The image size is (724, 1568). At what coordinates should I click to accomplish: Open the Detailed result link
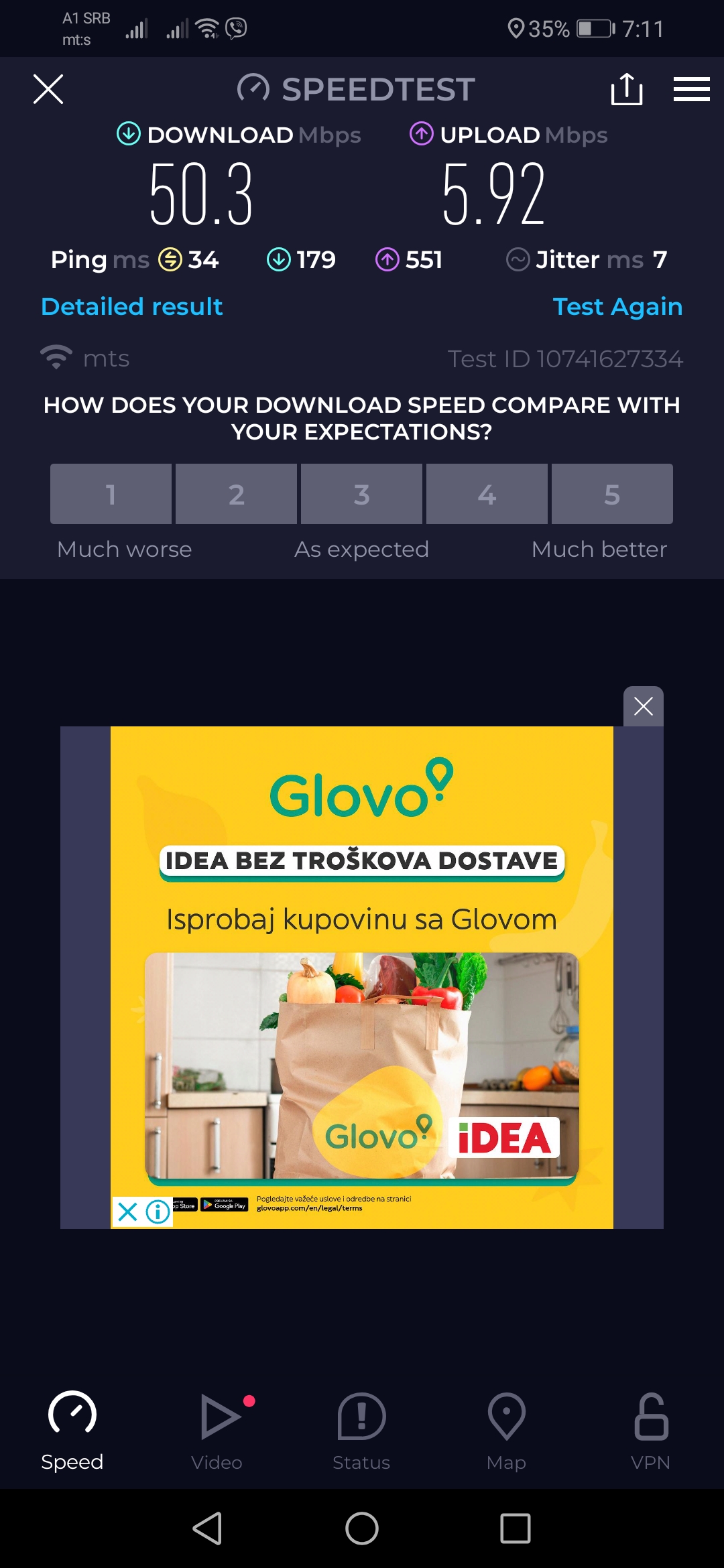[x=132, y=307]
